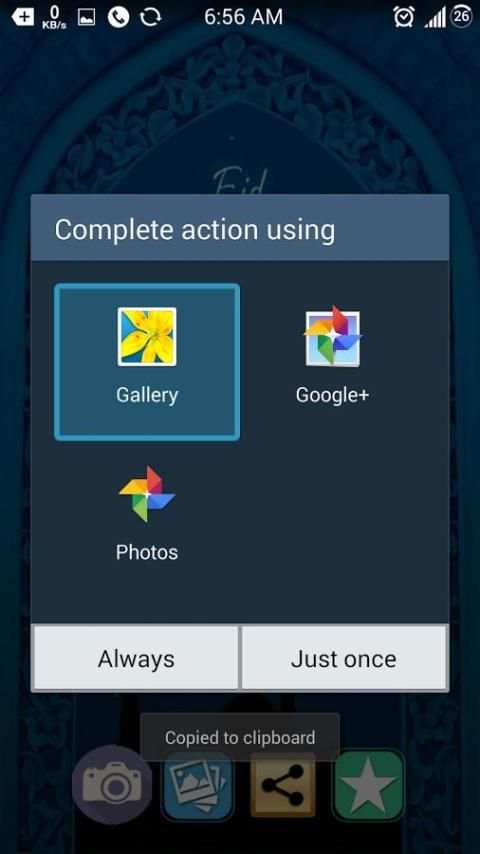480x854 pixels.
Task: Open the pictures icon in the bottom row
Action: click(x=198, y=785)
